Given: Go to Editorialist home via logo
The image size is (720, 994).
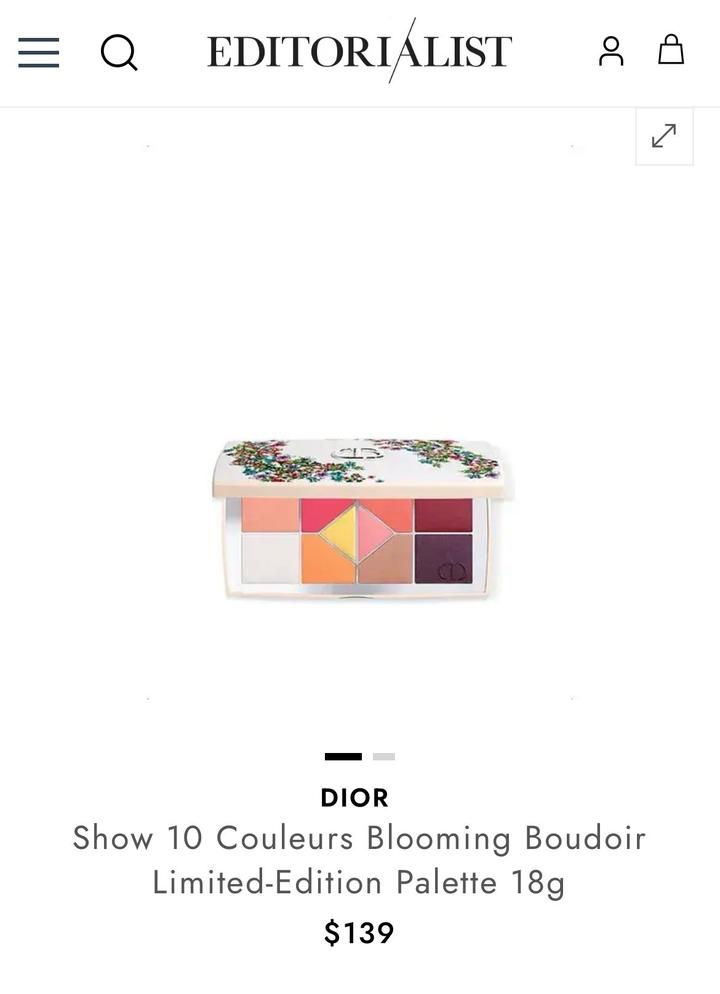Looking at the screenshot, I should [359, 51].
